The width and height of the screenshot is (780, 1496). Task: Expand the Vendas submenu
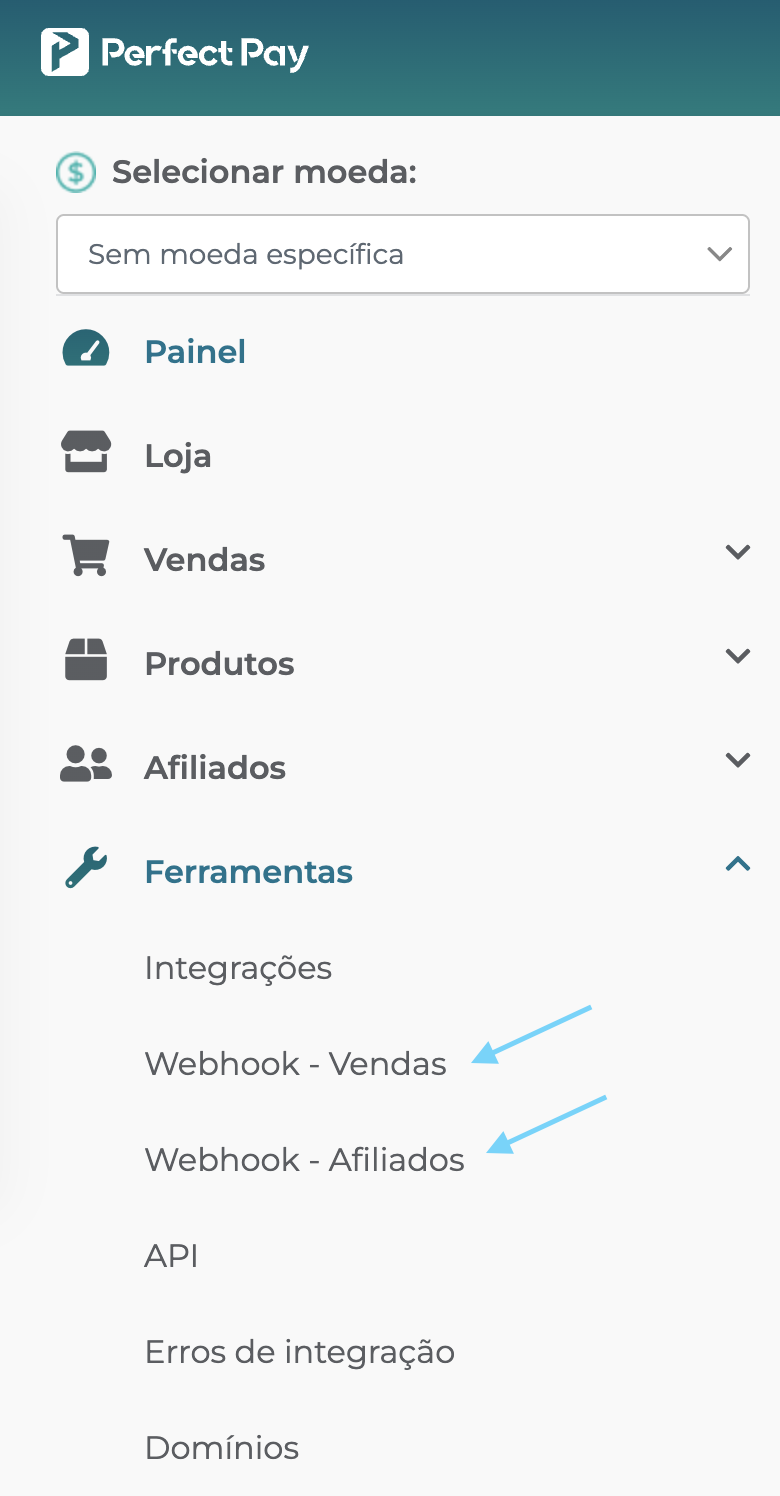coord(205,560)
